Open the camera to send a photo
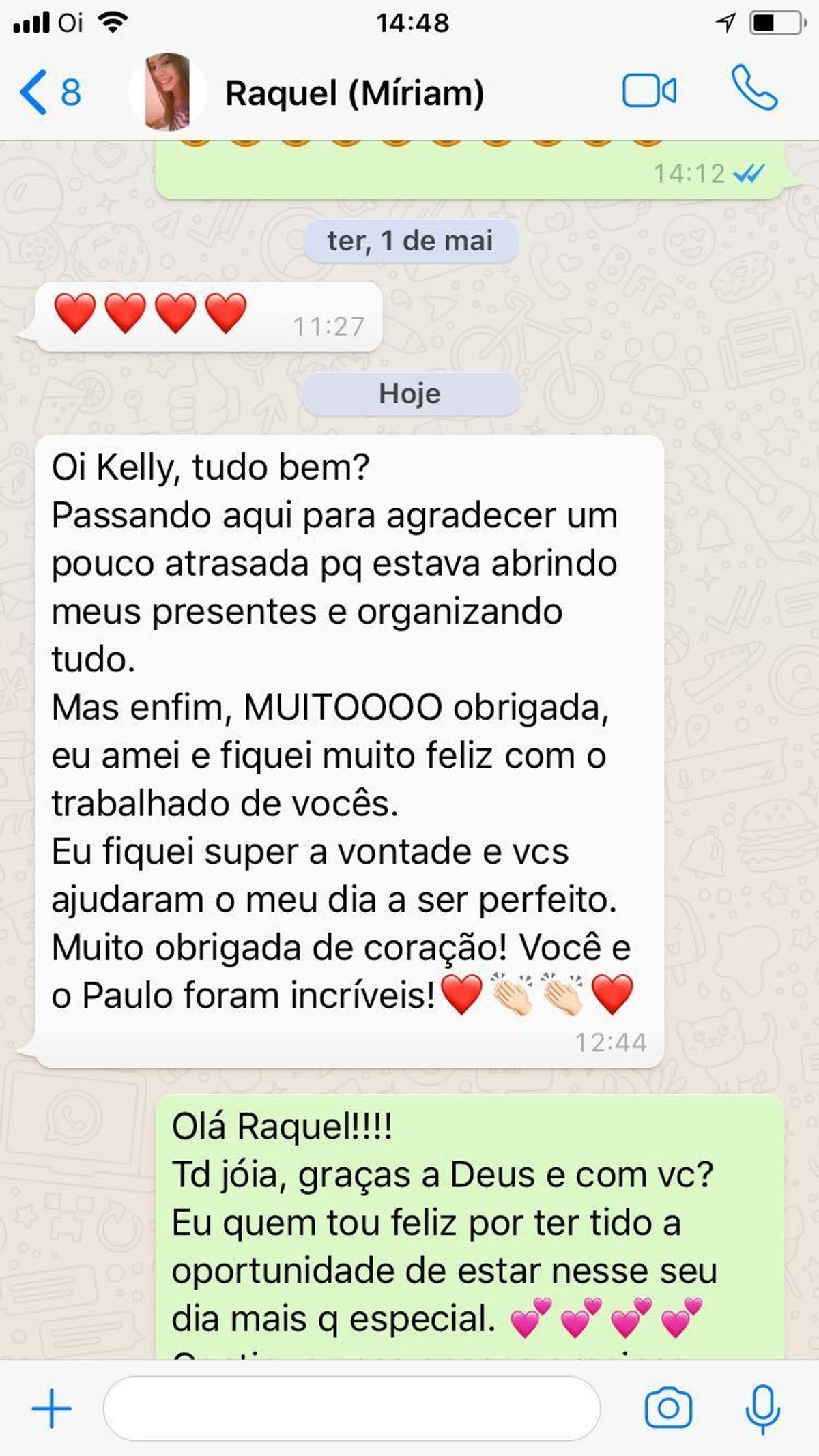 click(668, 1408)
